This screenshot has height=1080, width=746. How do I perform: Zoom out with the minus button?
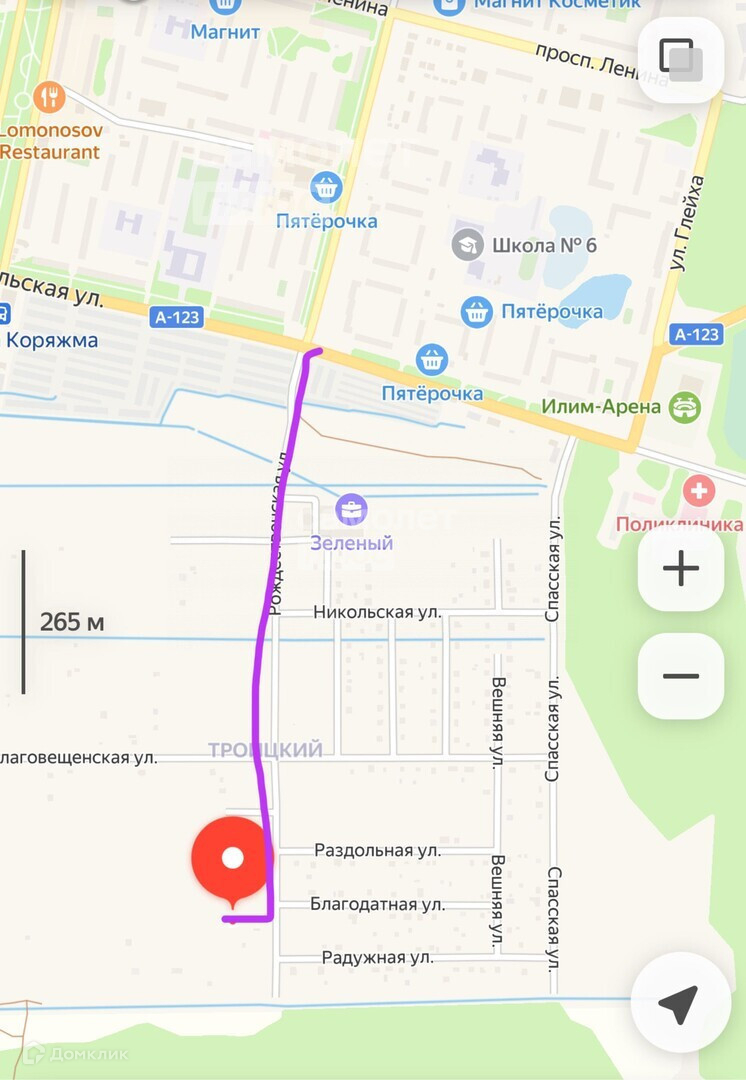(x=680, y=676)
